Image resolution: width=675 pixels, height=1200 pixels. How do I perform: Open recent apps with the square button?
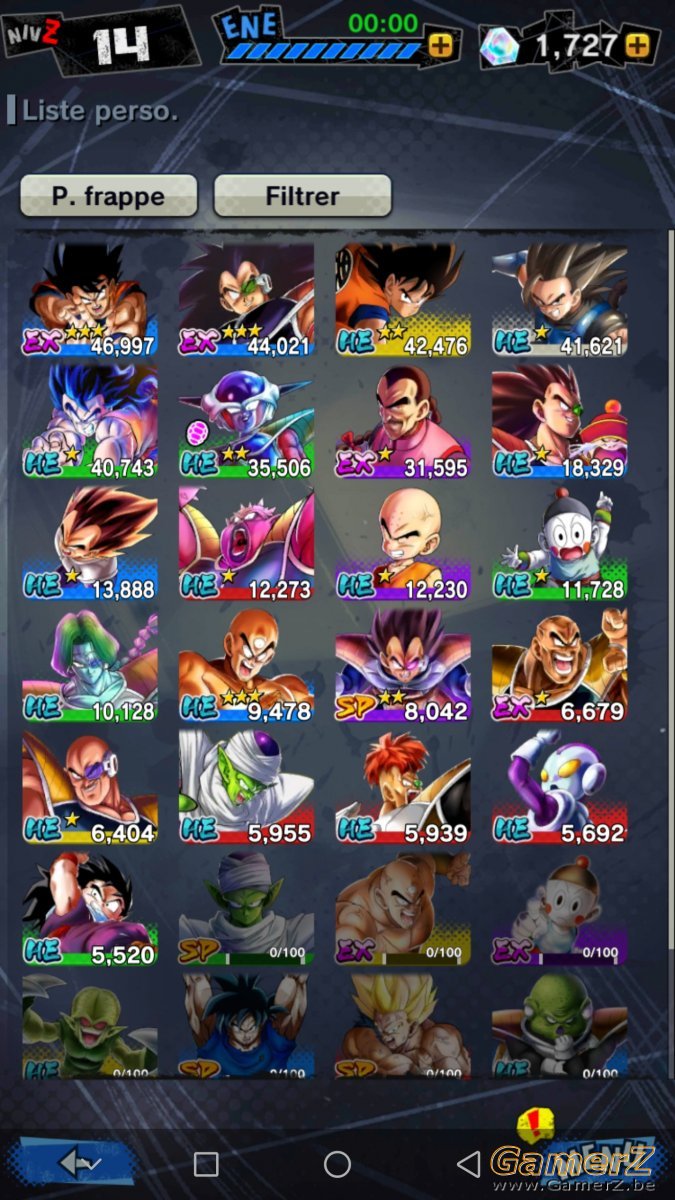coord(206,1164)
